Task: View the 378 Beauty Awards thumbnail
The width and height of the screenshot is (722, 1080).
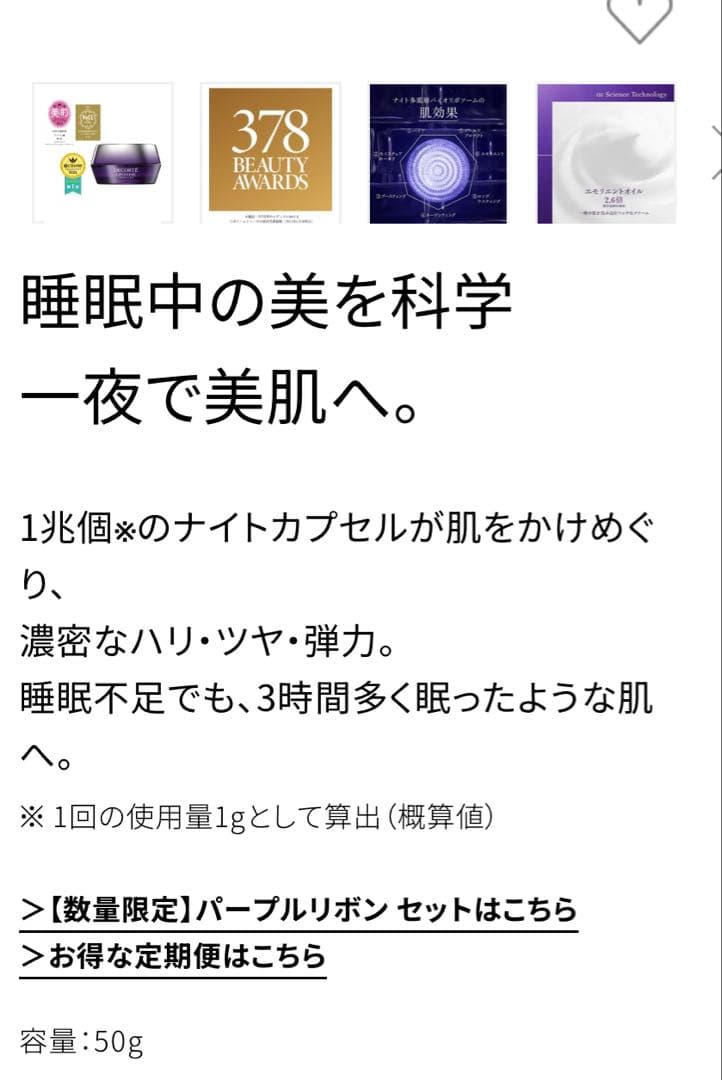Action: point(270,153)
